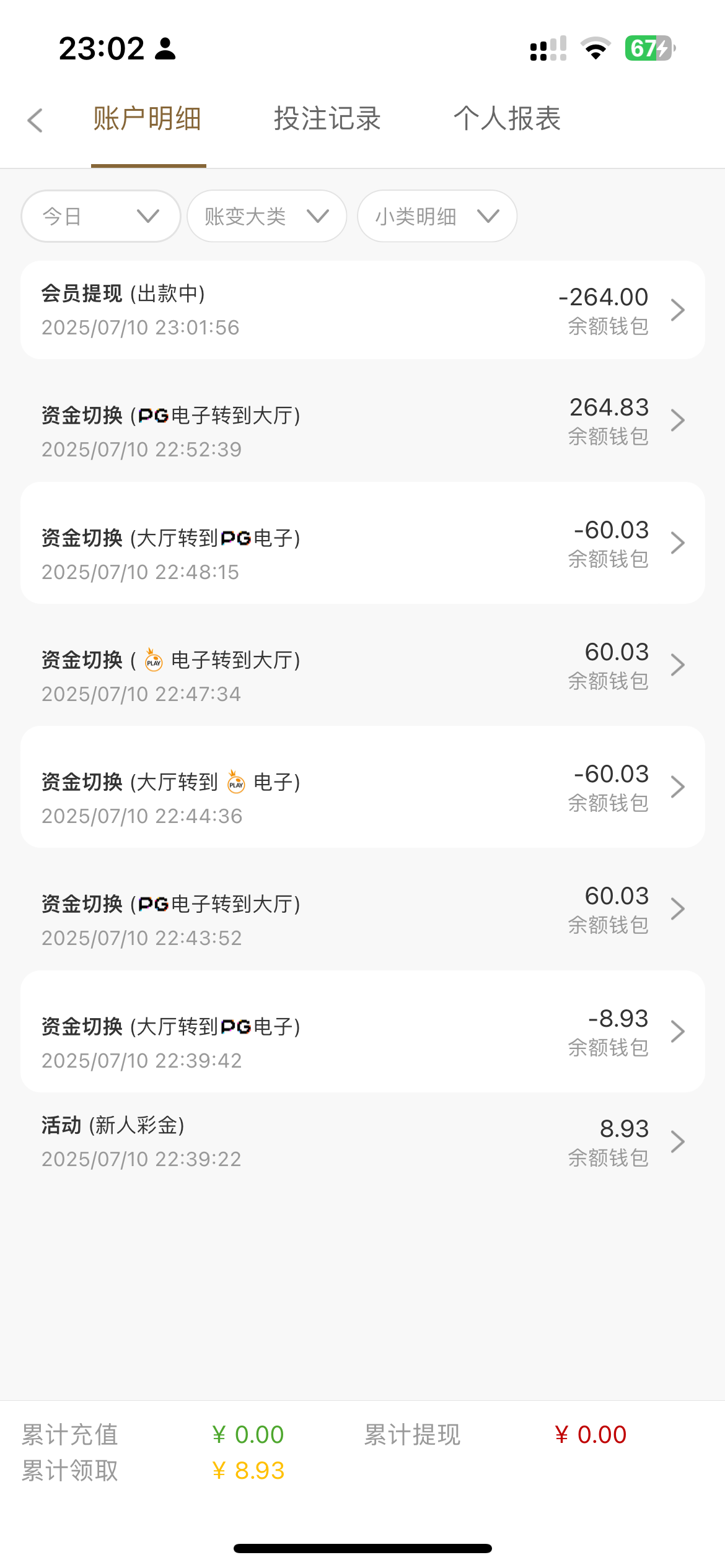The image size is (725, 1568).
Task: Open the 22:44:36 transfer of -60.03
Action: pyautogui.click(x=362, y=786)
